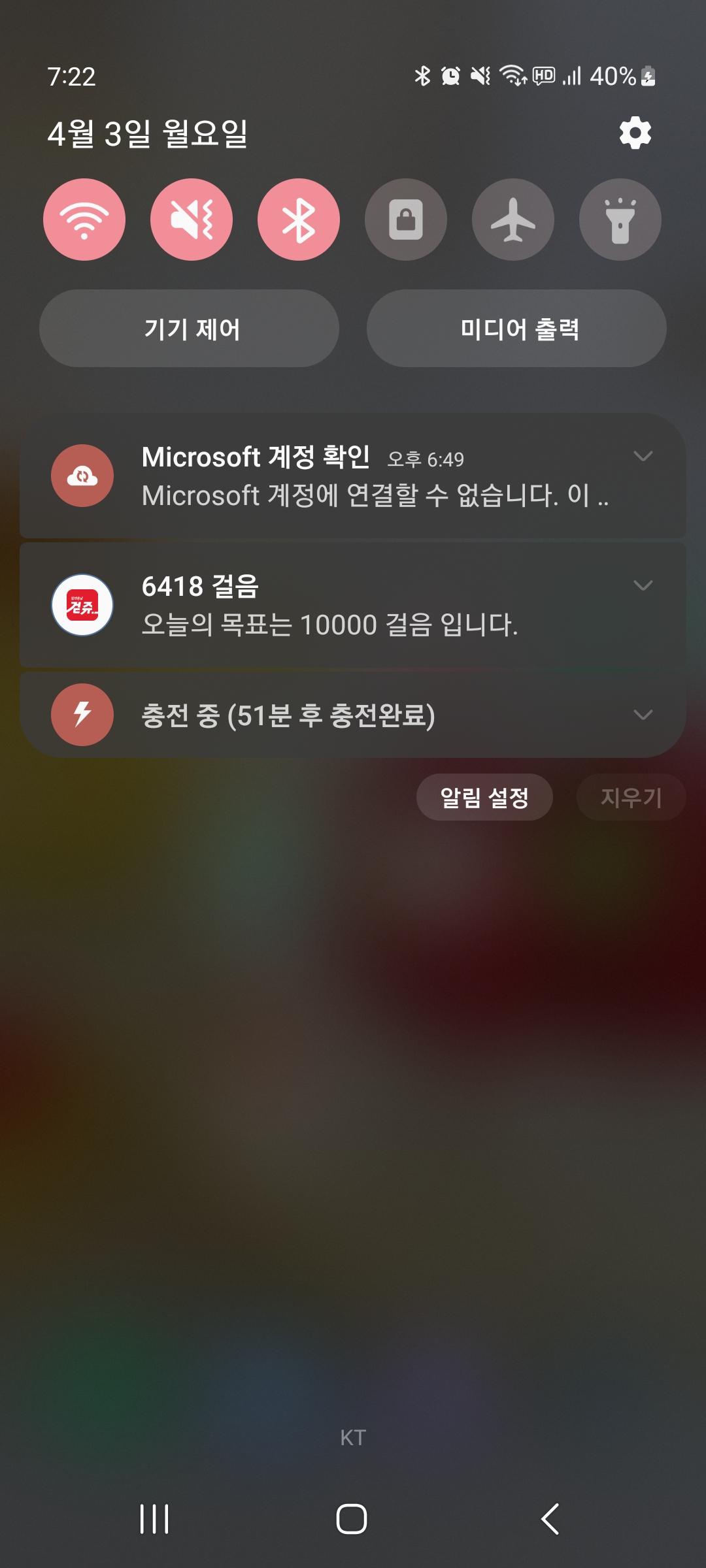Open 알림 설정 notification settings
This screenshot has width=706, height=1568.
pyautogui.click(x=484, y=798)
